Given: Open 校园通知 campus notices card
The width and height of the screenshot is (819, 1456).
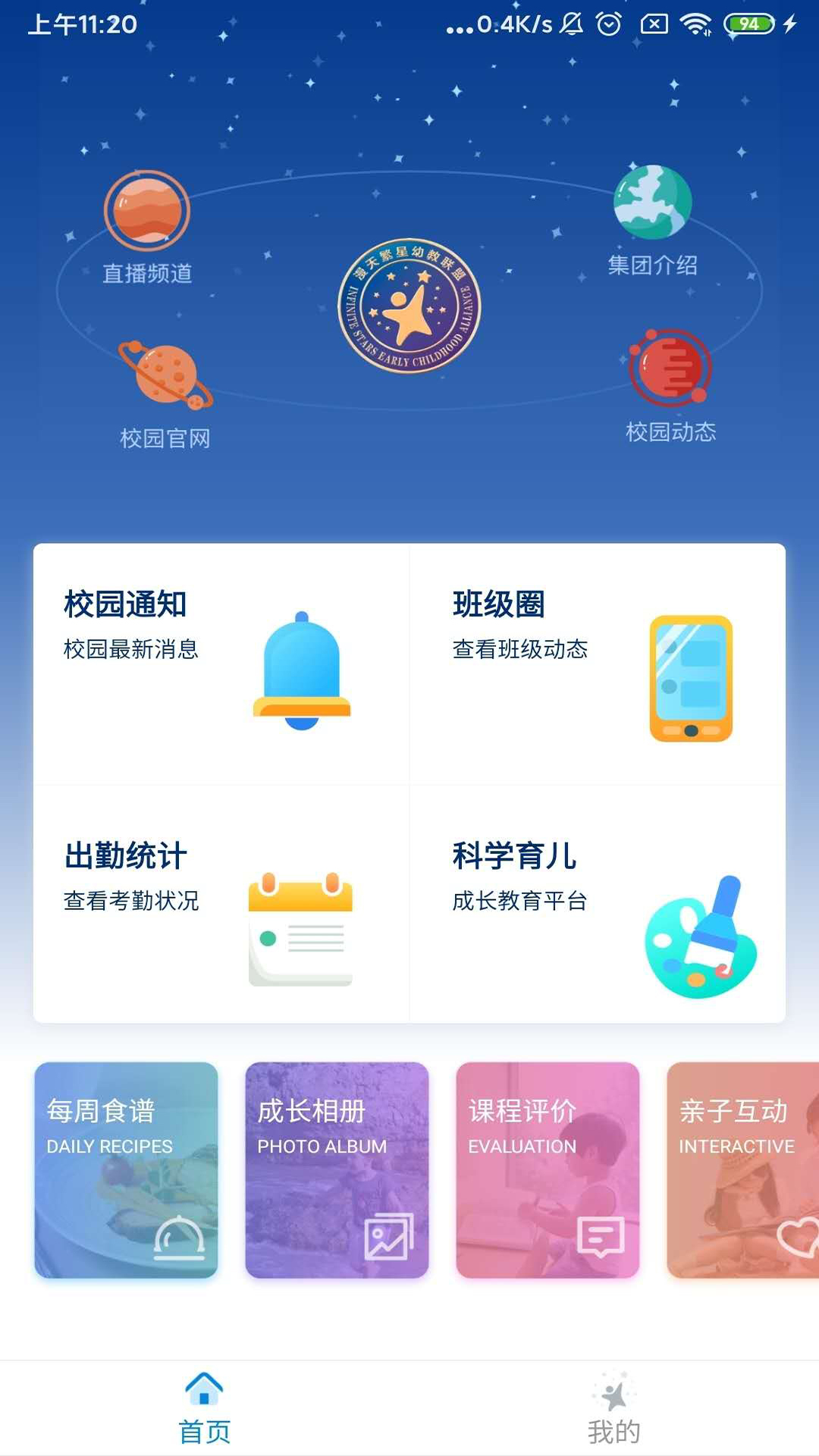Looking at the screenshot, I should pos(221,664).
